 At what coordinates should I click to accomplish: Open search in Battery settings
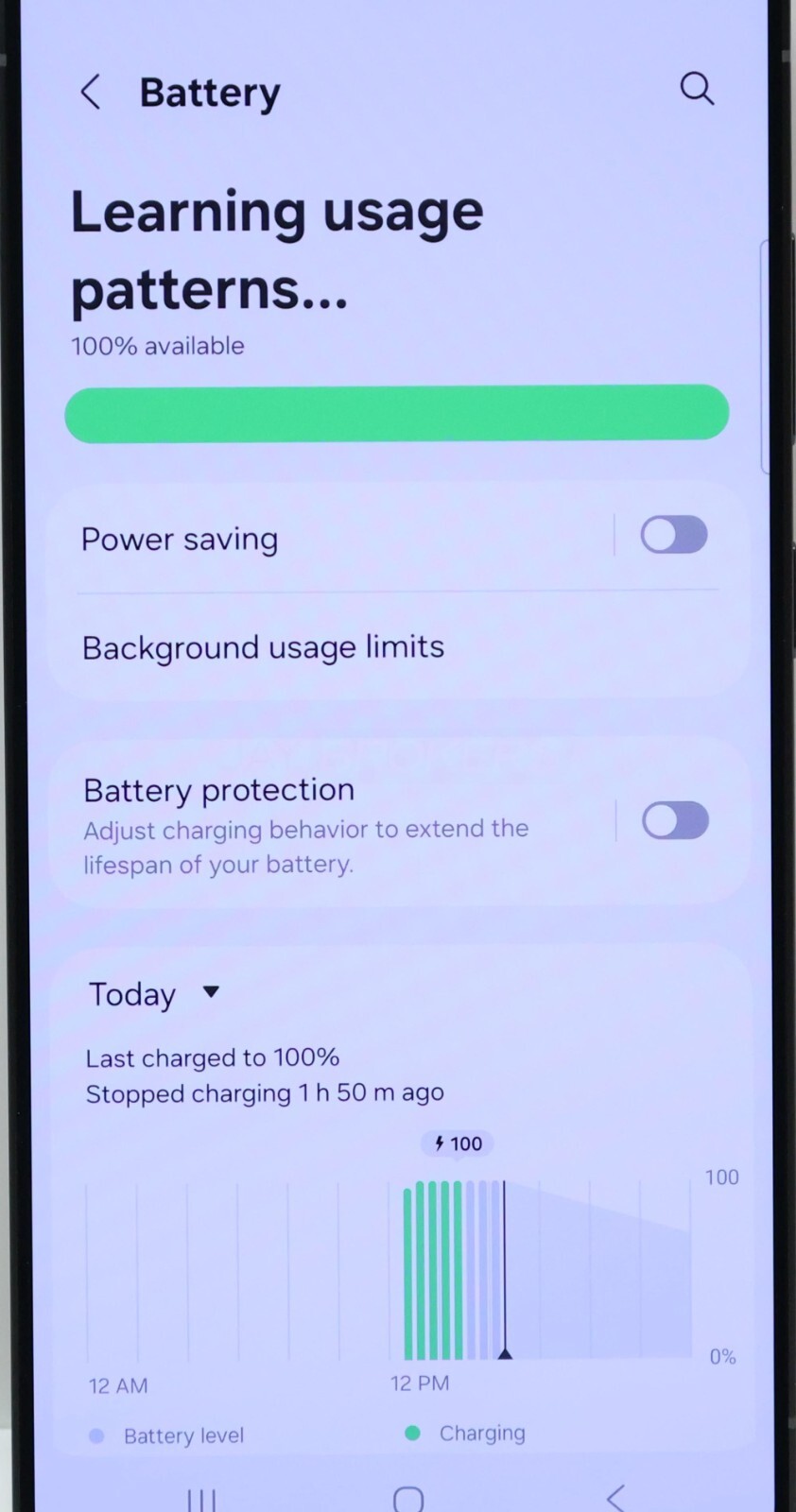(x=697, y=89)
